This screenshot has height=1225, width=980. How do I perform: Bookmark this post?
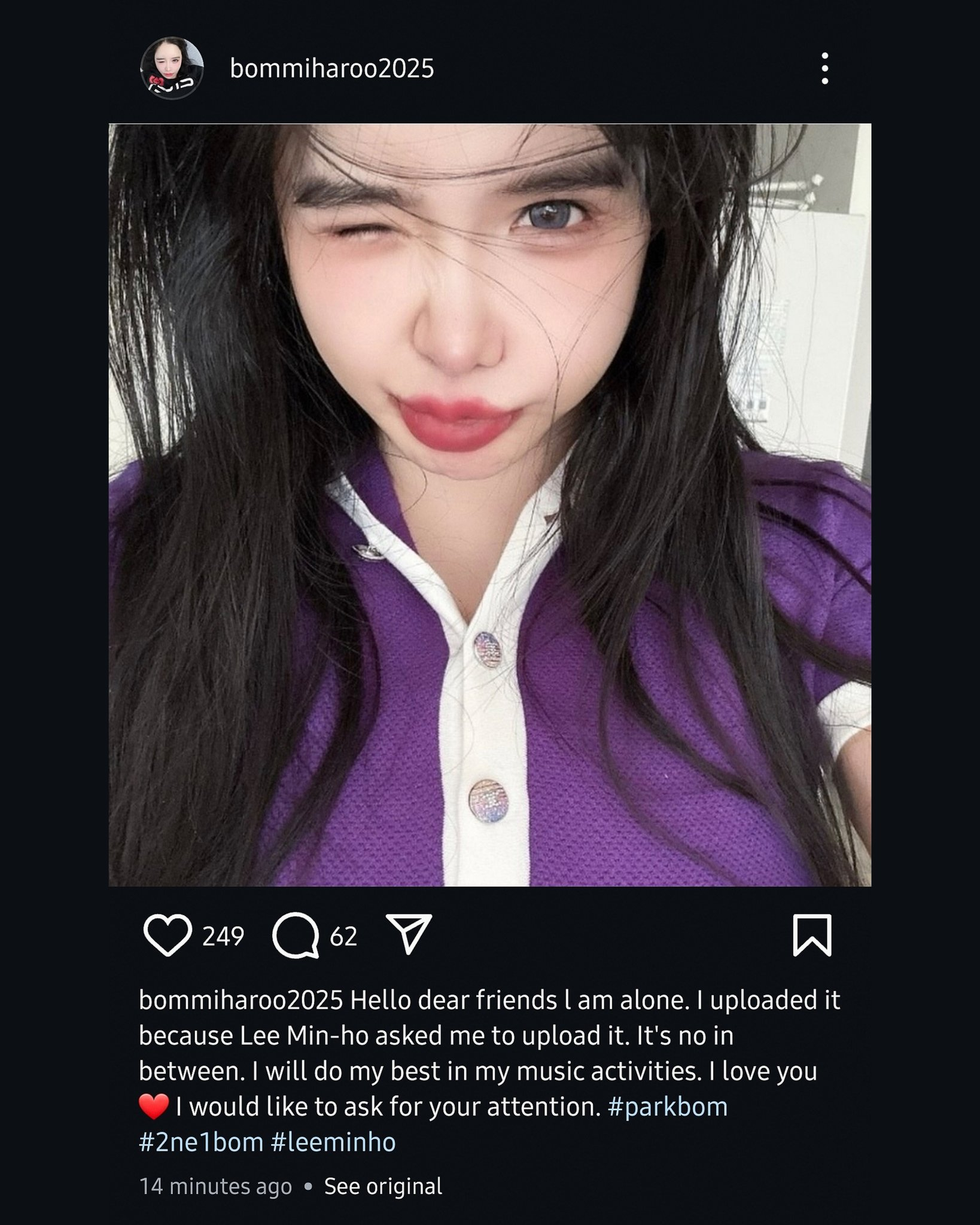[x=812, y=935]
